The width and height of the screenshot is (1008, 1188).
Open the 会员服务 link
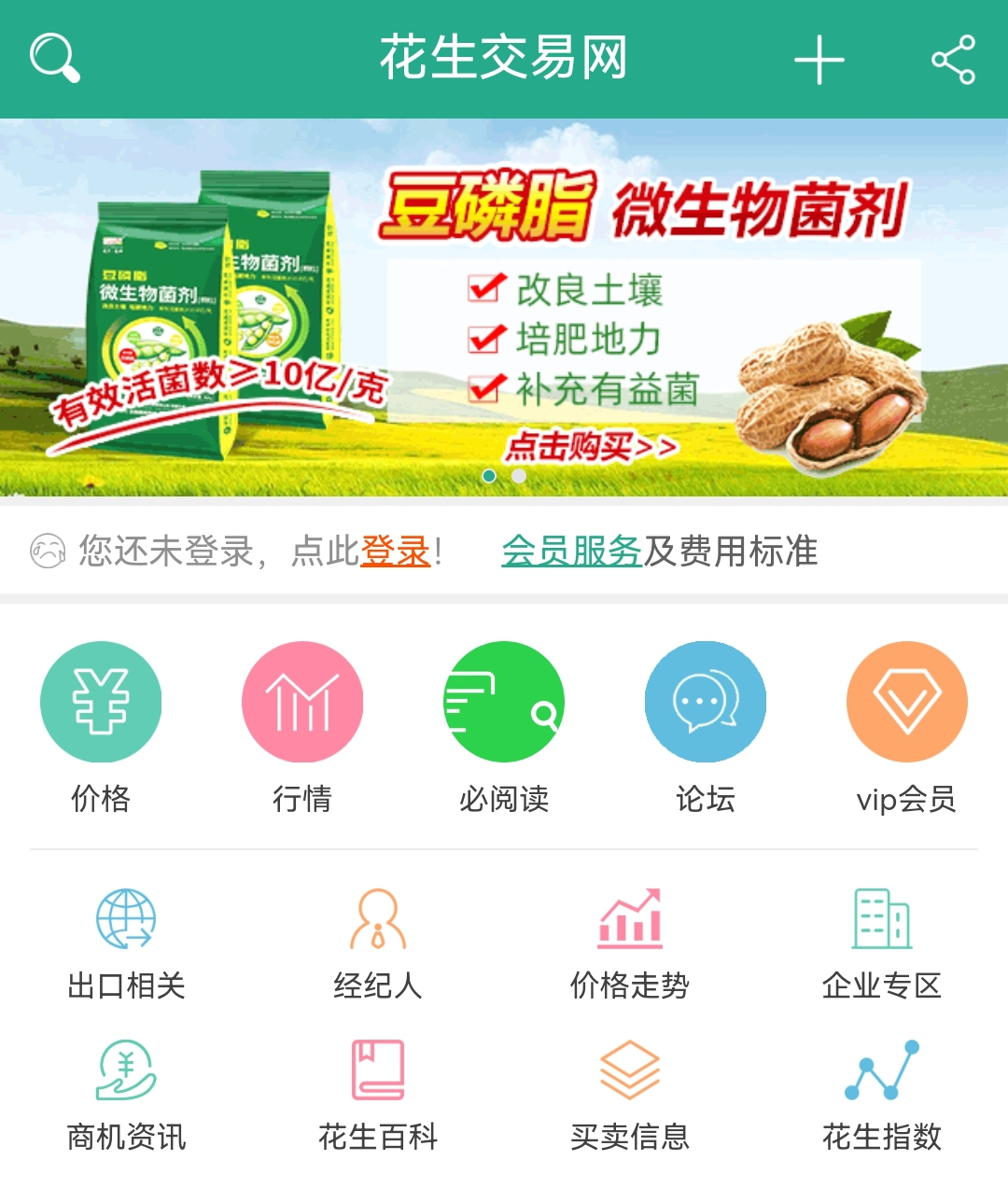pyautogui.click(x=571, y=552)
